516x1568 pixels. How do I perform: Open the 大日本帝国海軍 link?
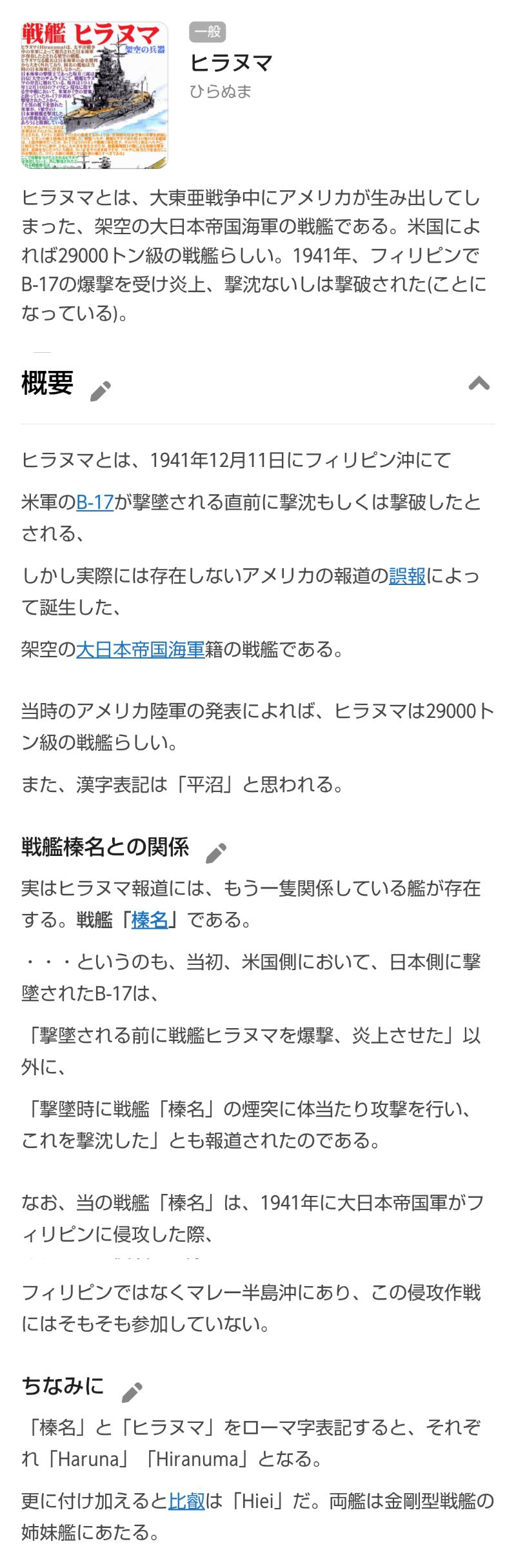pyautogui.click(x=140, y=649)
